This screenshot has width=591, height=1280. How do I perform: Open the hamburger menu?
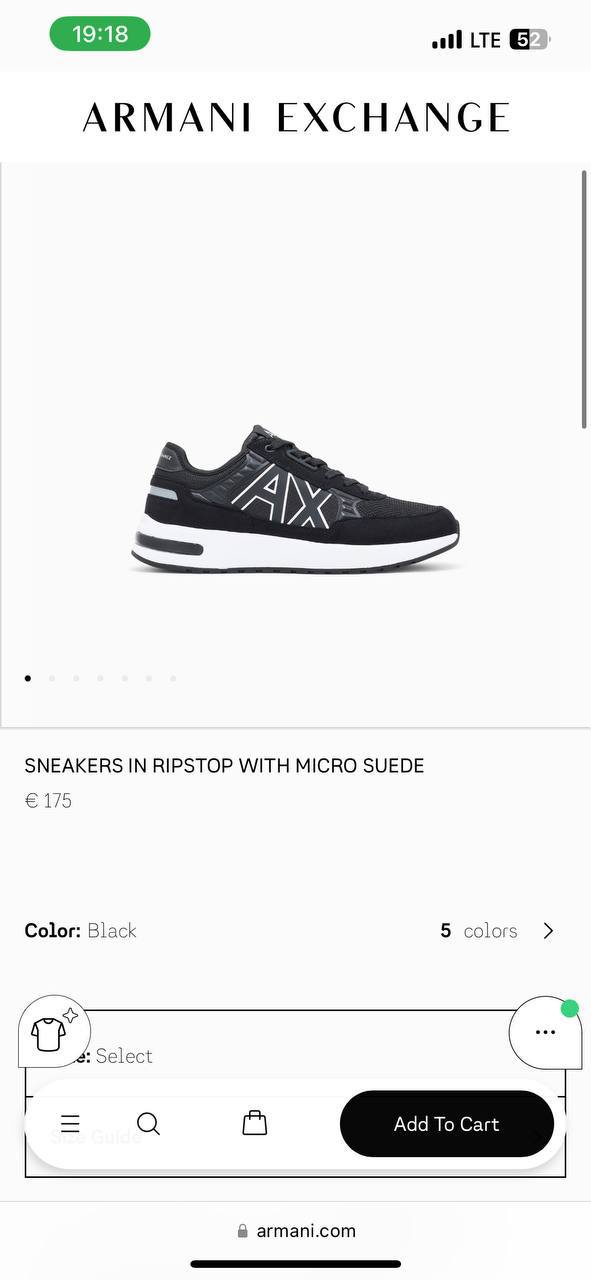(70, 1124)
